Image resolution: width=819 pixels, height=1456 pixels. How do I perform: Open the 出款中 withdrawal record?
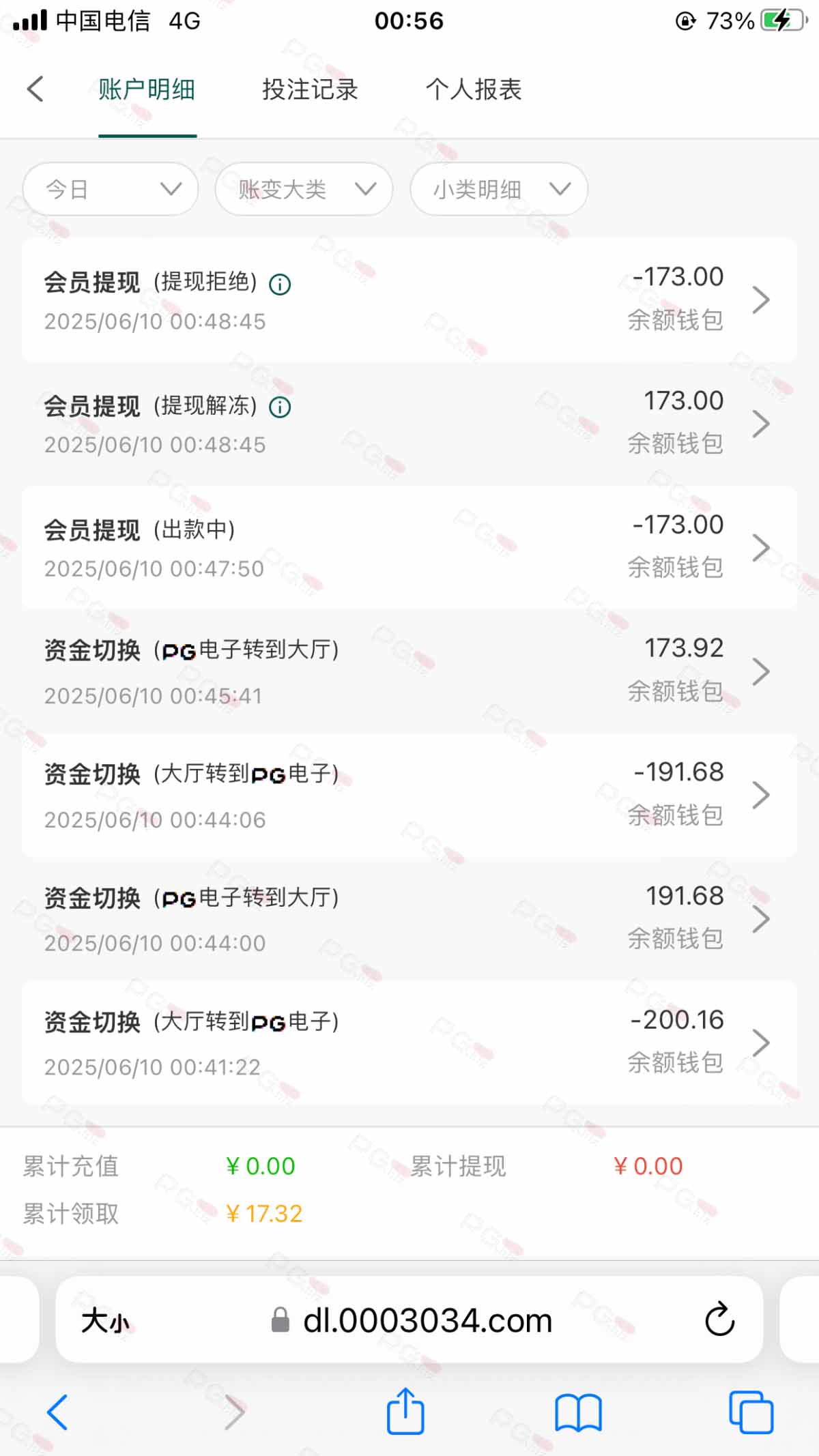point(409,547)
